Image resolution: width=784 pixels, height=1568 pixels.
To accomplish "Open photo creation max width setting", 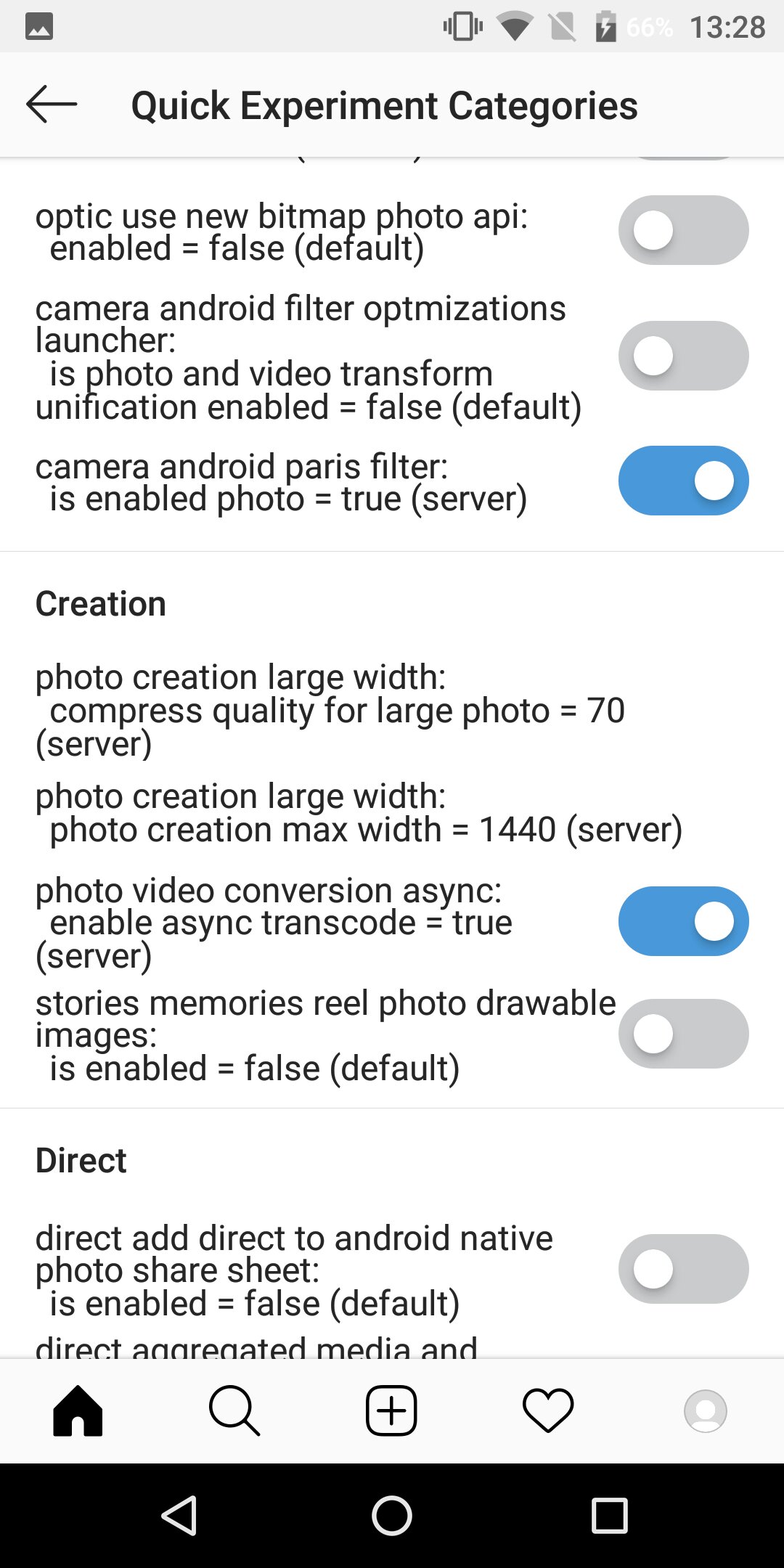I will click(392, 813).
